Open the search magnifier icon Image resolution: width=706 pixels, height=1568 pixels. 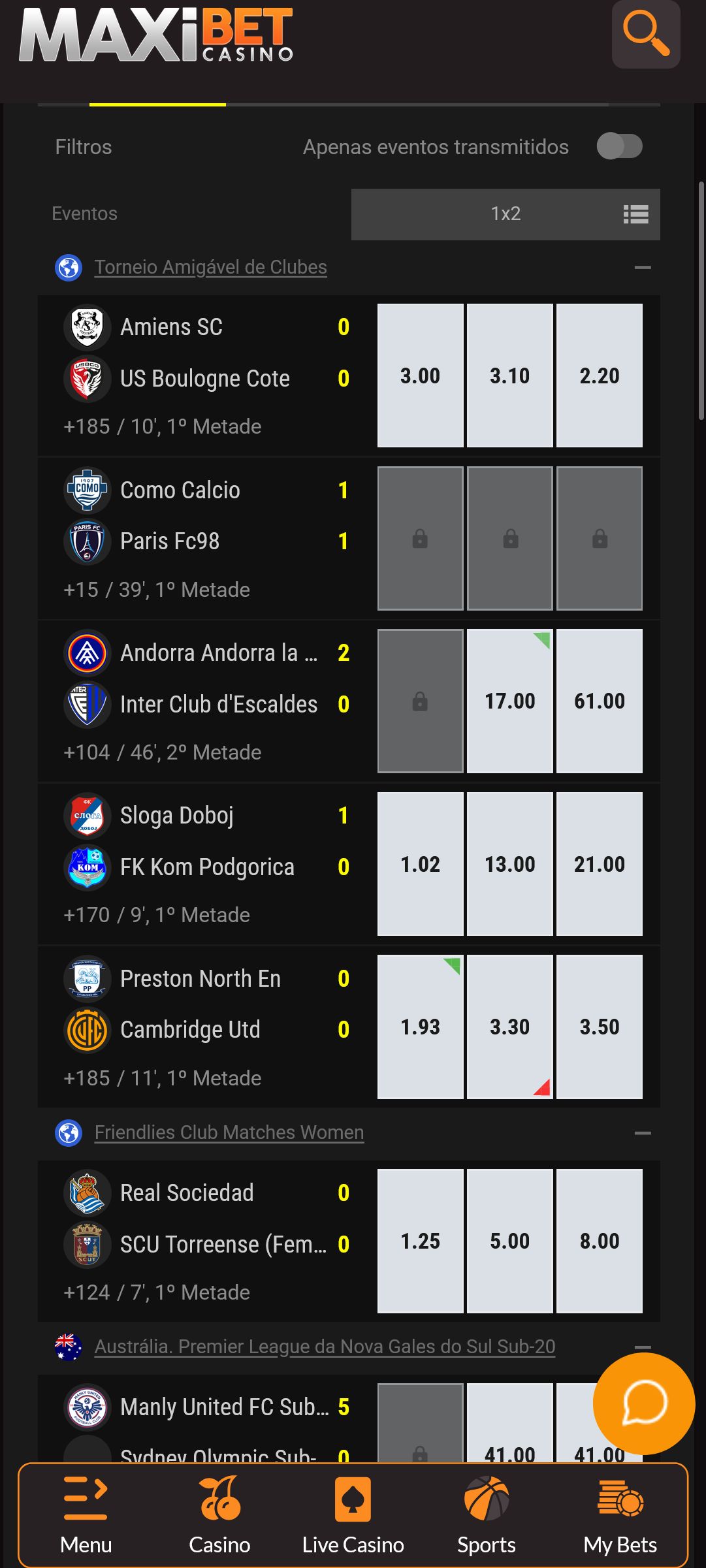click(646, 34)
